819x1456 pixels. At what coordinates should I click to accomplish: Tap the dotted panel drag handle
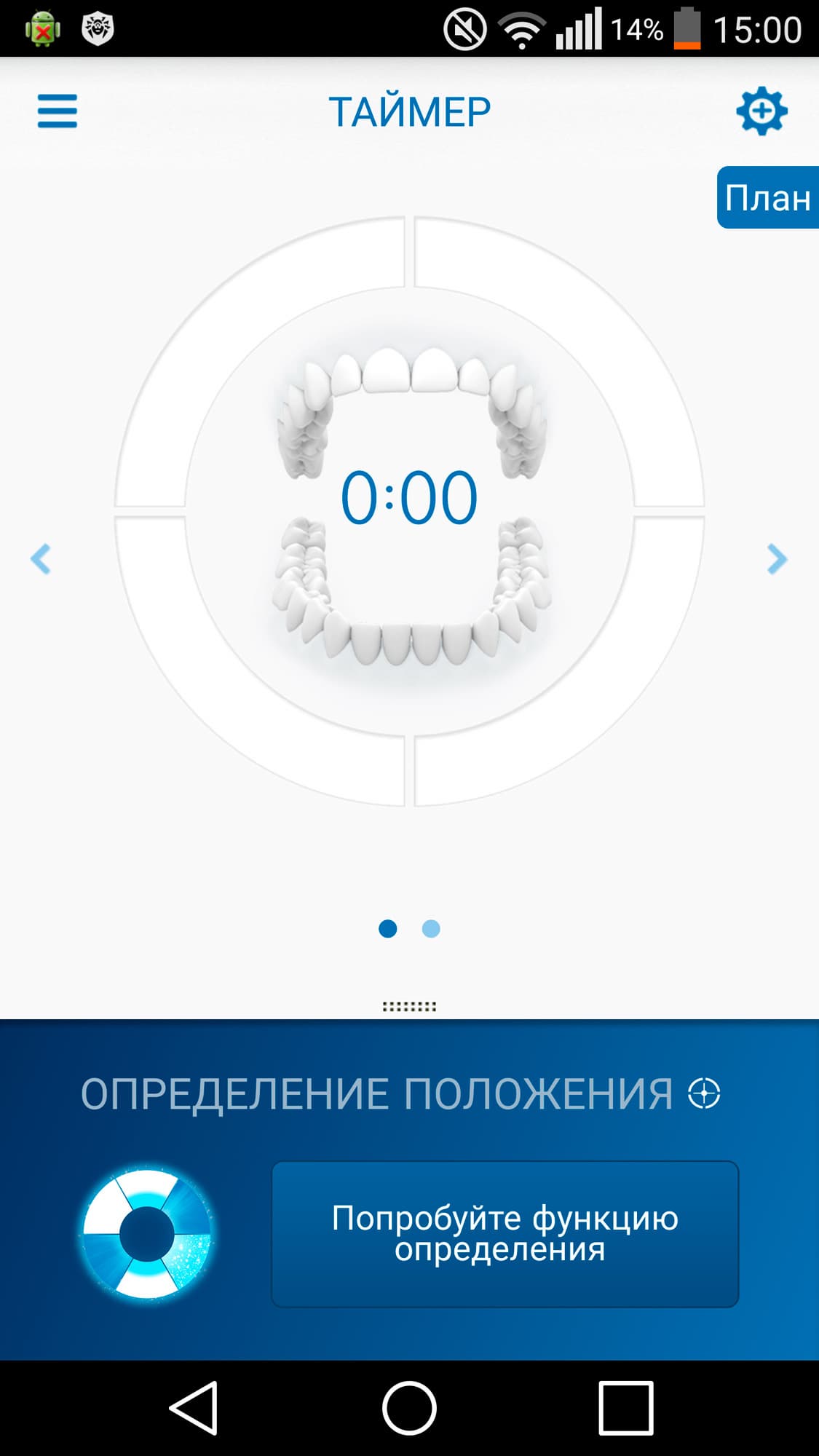(x=409, y=1006)
